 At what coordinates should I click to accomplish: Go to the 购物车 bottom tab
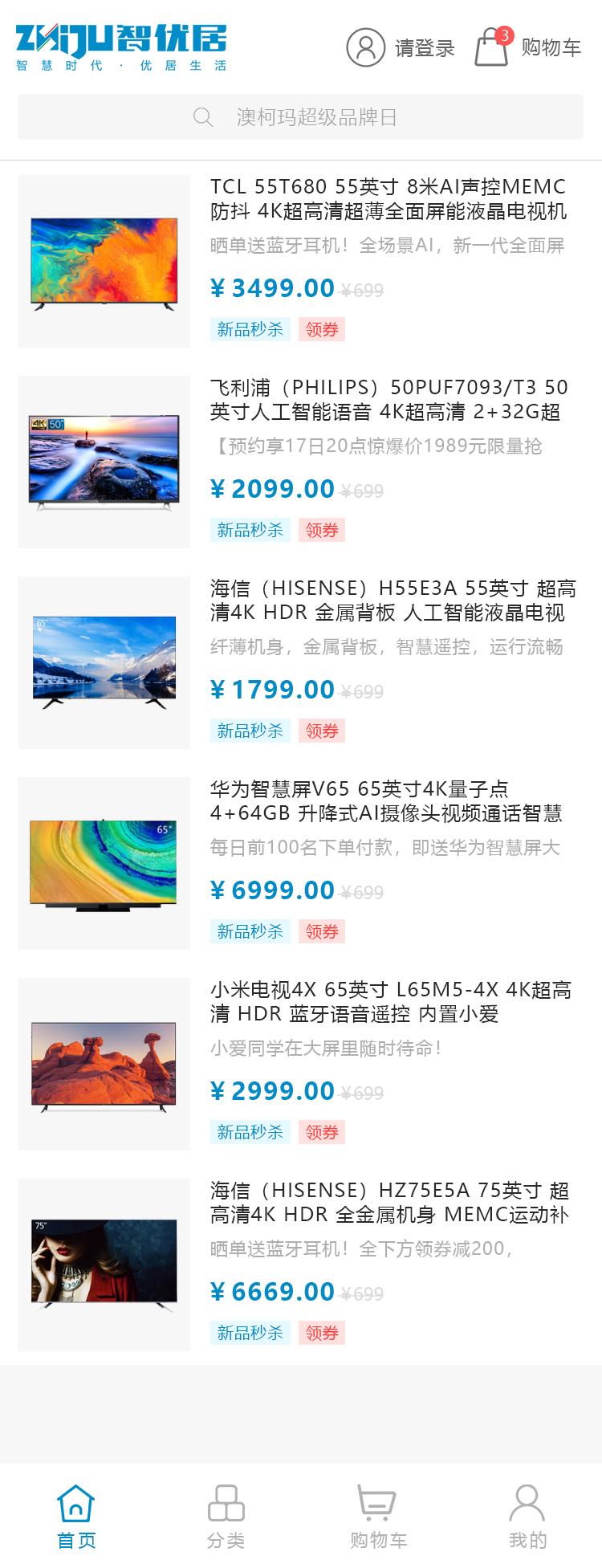377,1516
